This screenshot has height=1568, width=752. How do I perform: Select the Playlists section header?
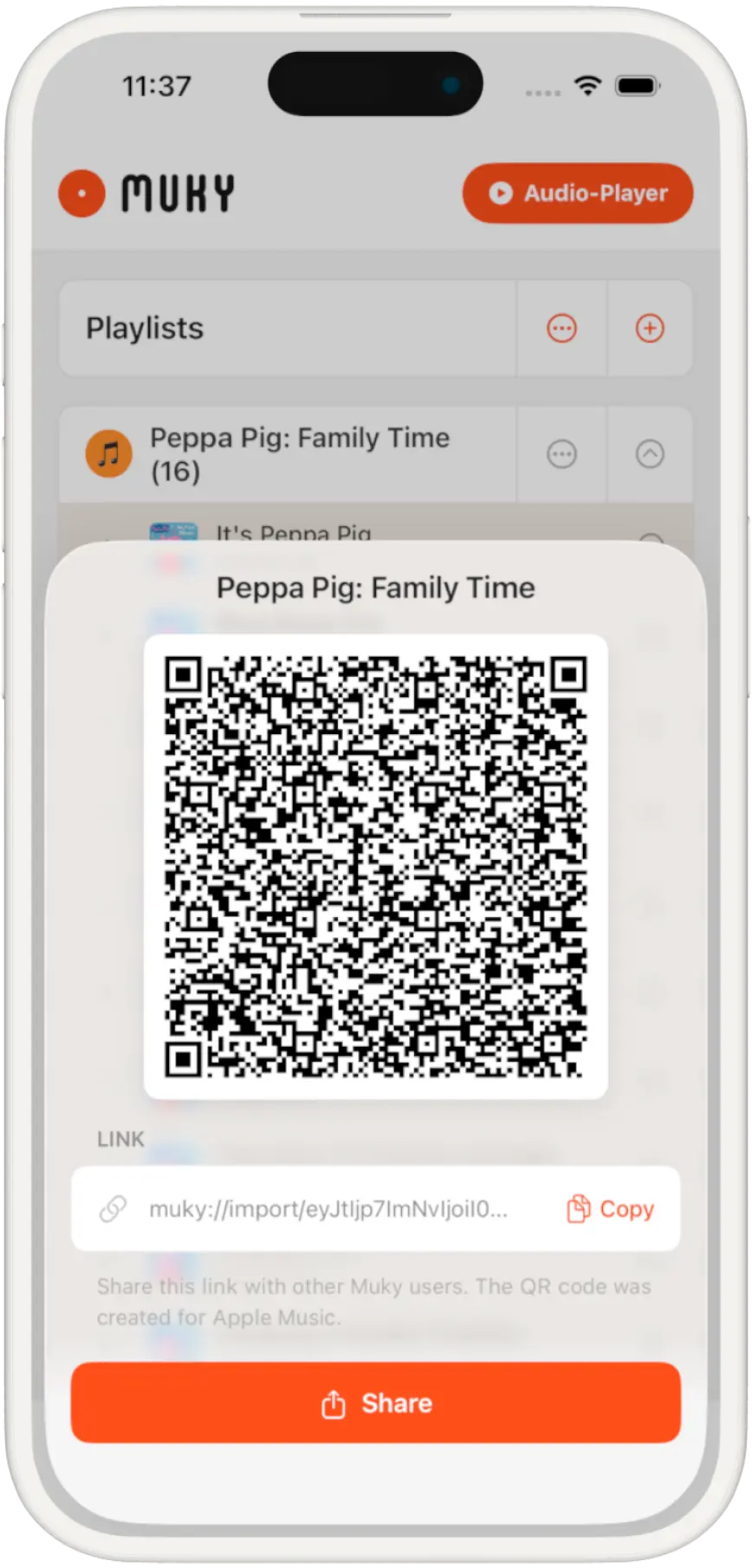pos(144,329)
